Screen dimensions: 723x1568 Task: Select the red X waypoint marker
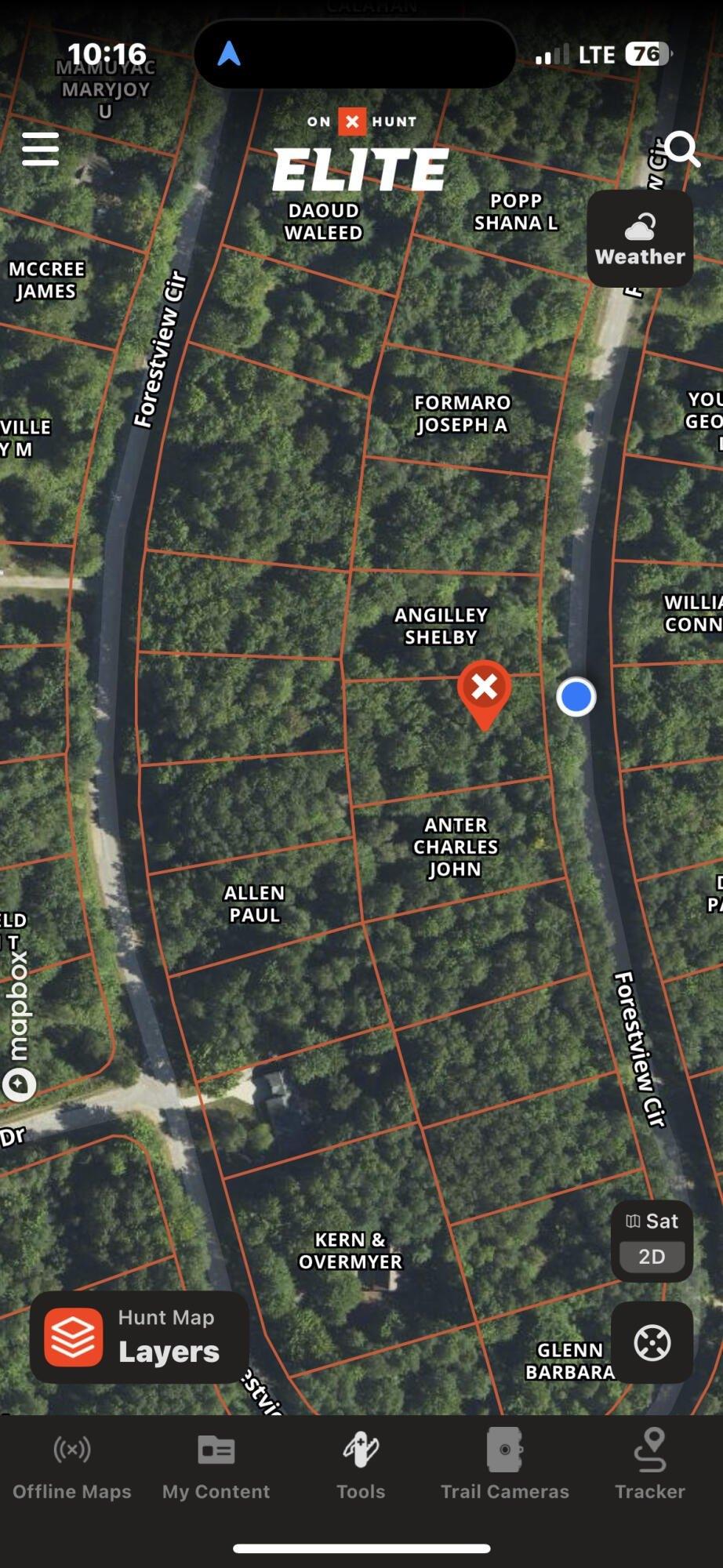(485, 690)
